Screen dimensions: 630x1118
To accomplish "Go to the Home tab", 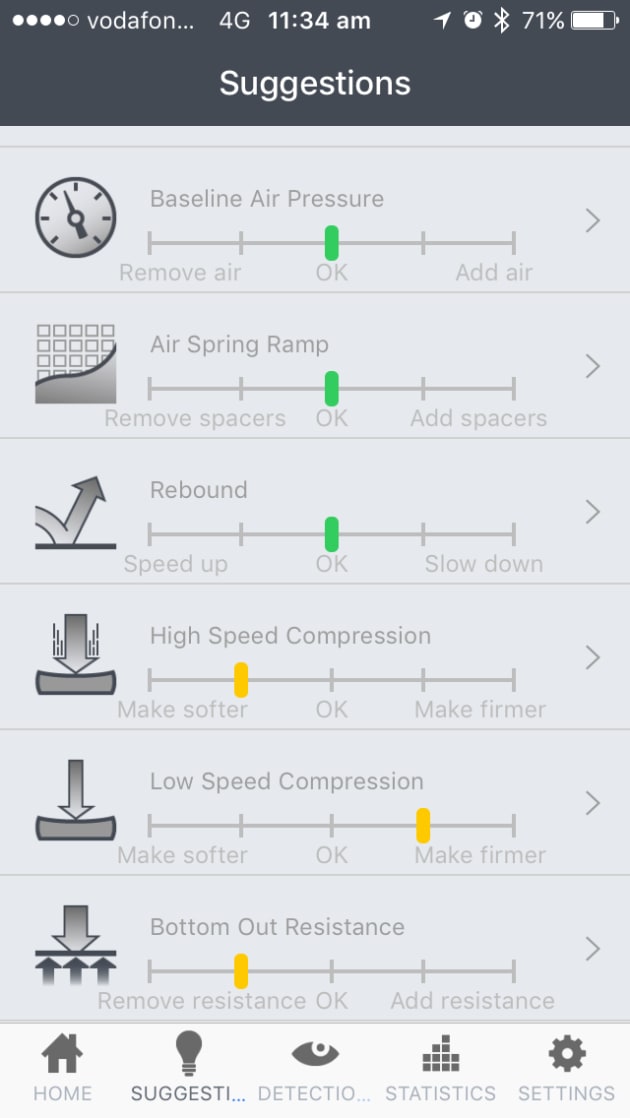I will [62, 1070].
